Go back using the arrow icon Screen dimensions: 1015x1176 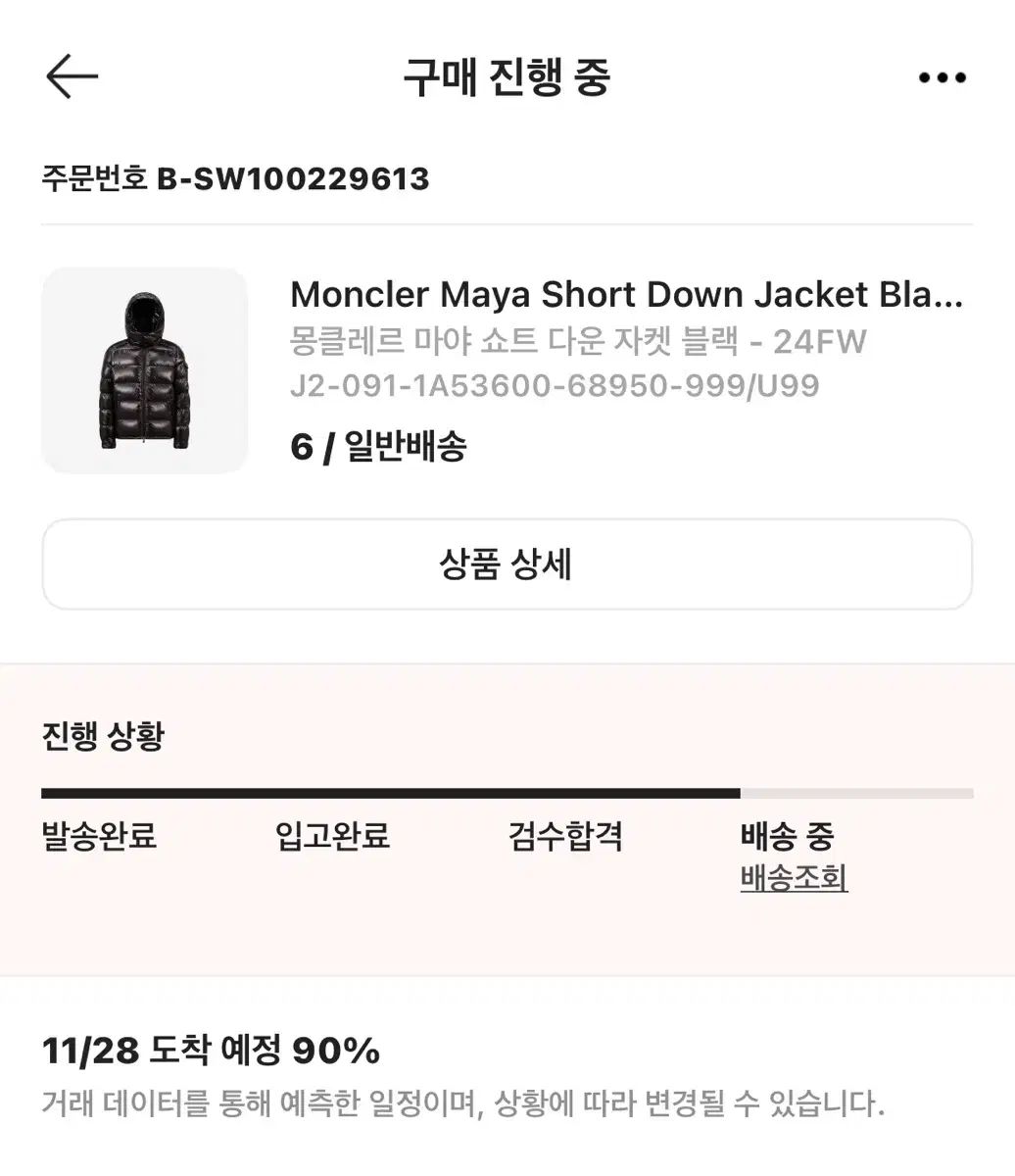pyautogui.click(x=72, y=76)
